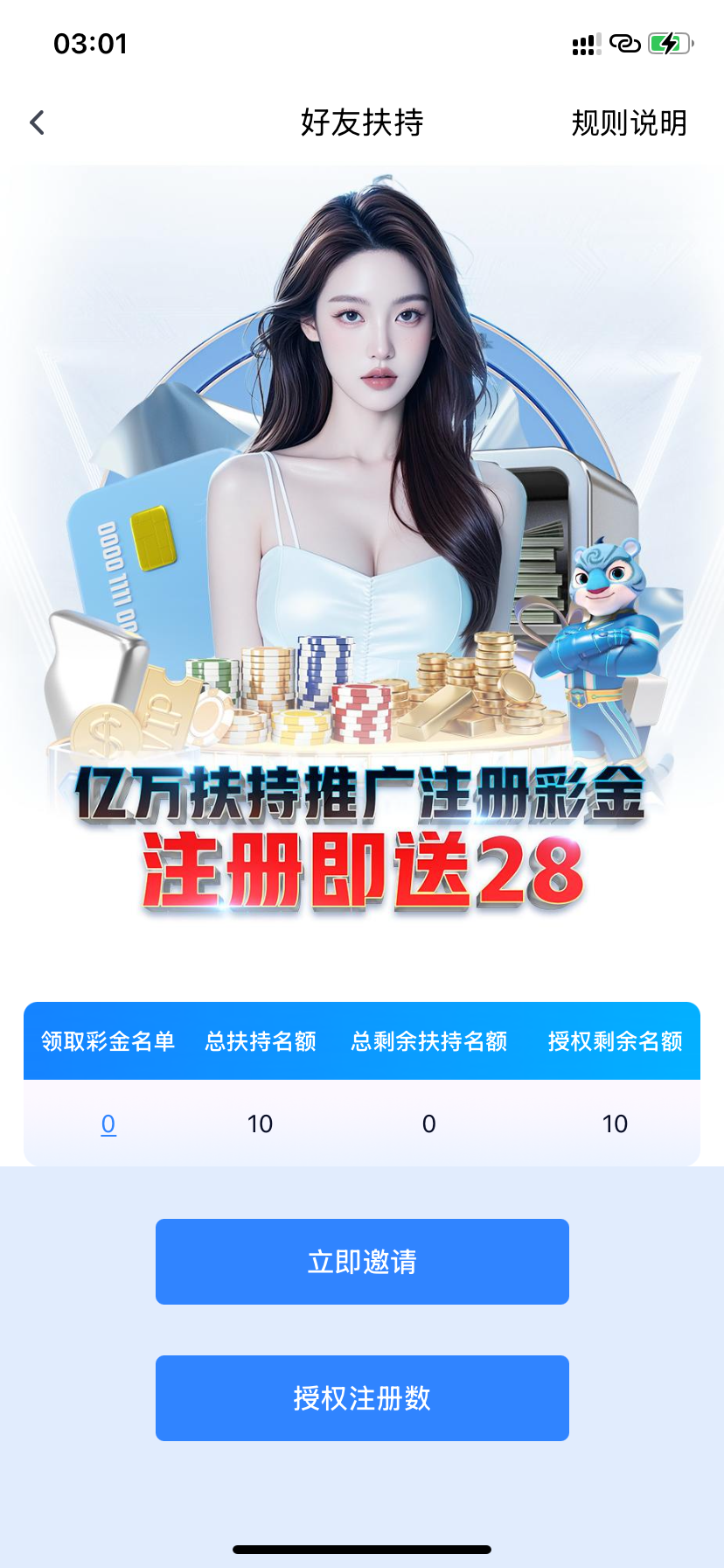Open 规则说明 rules explanation
Screen dimensions: 724x1568
[x=629, y=123]
